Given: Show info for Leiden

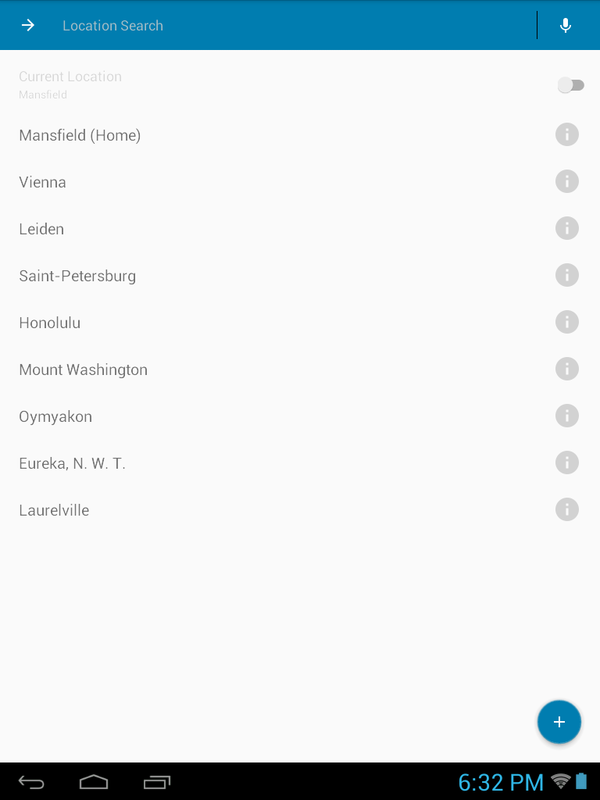Looking at the screenshot, I should click(x=567, y=228).
